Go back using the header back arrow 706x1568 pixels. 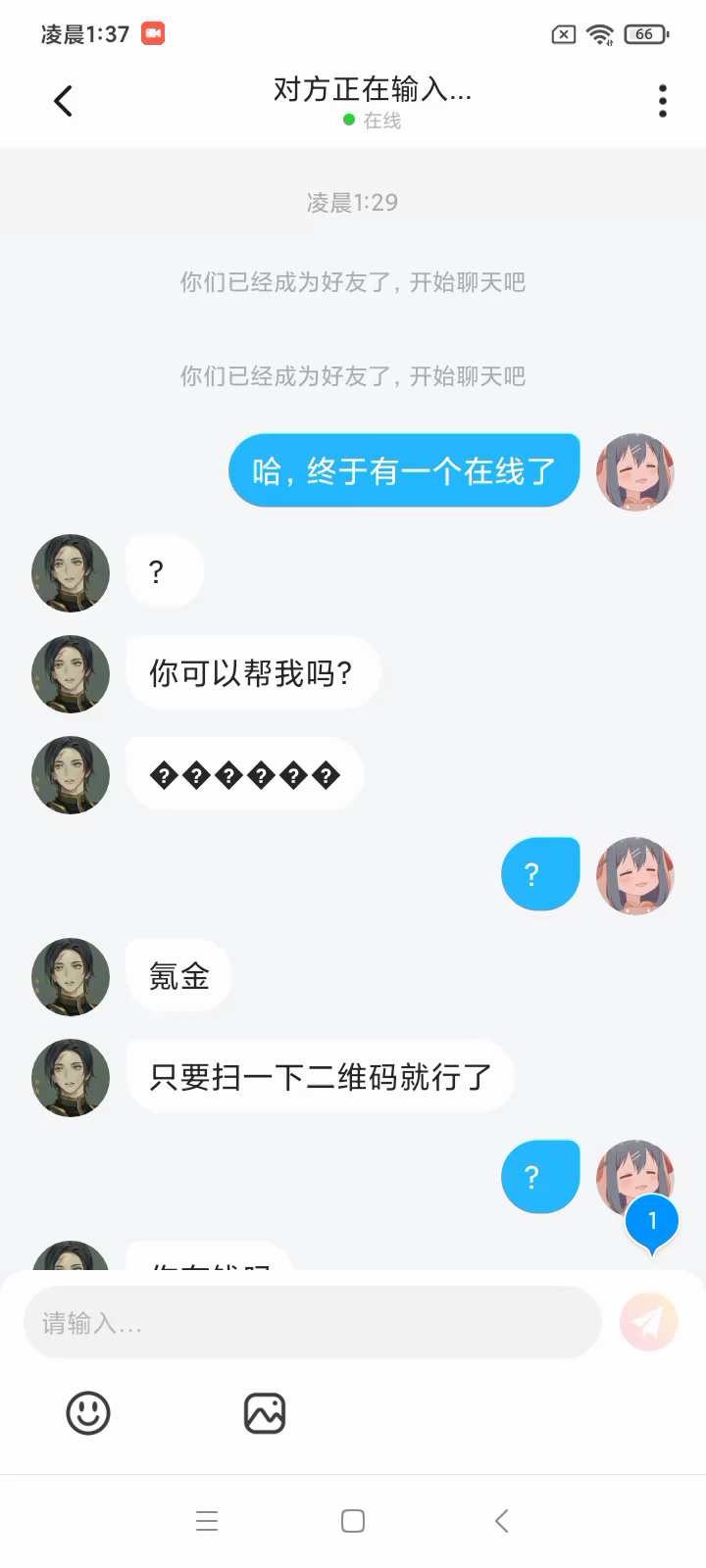coord(64,101)
